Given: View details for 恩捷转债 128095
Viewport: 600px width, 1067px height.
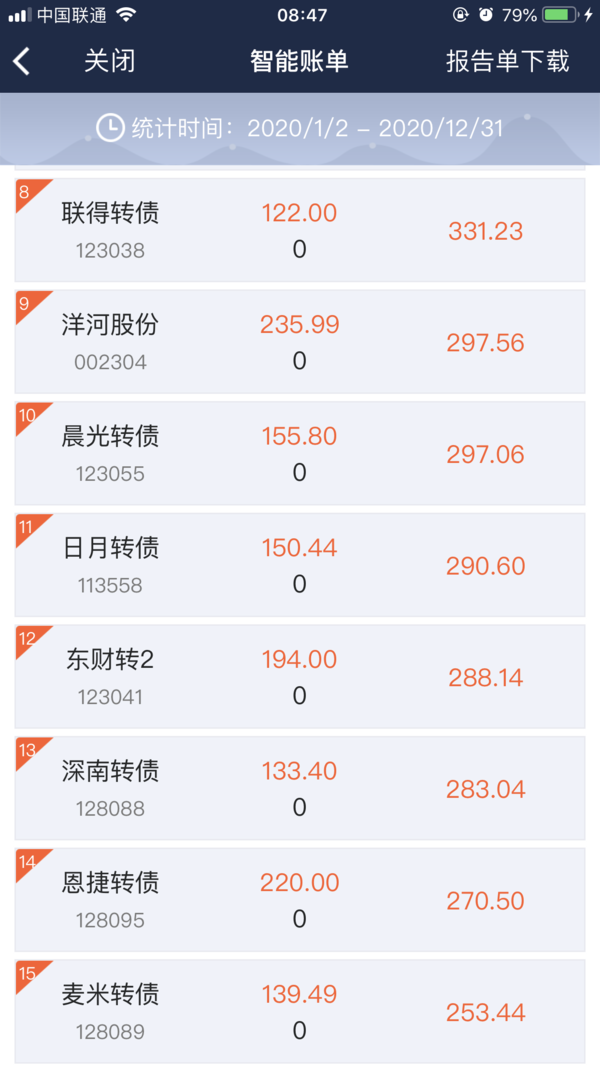Looking at the screenshot, I should (300, 900).
